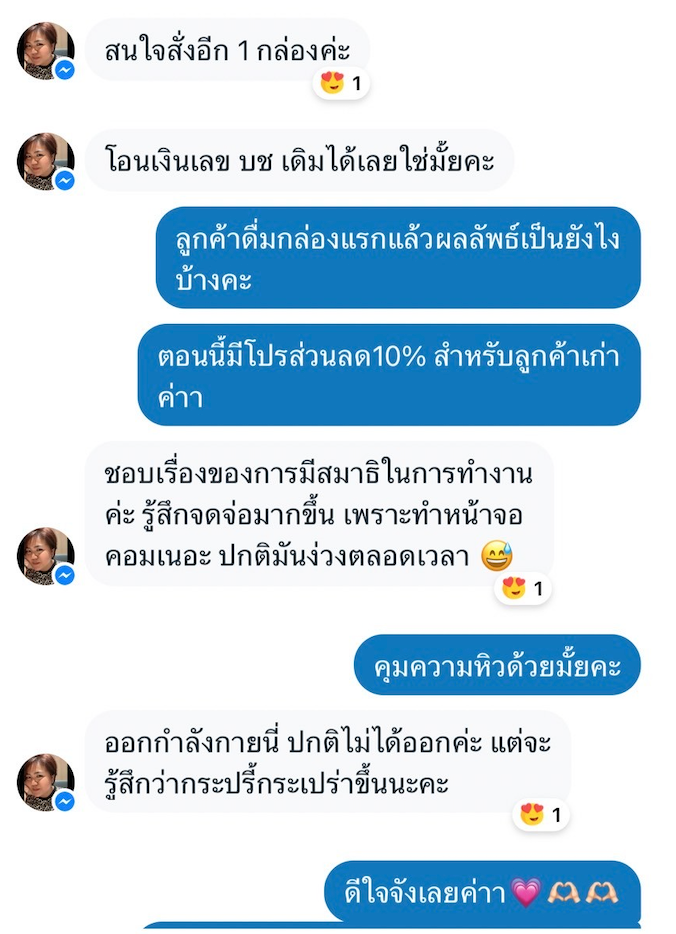Open the reaction badge on 'สนใจสั่งอีก 1 กล่องค่ะ' message
The width and height of the screenshot is (676, 934).
click(342, 83)
